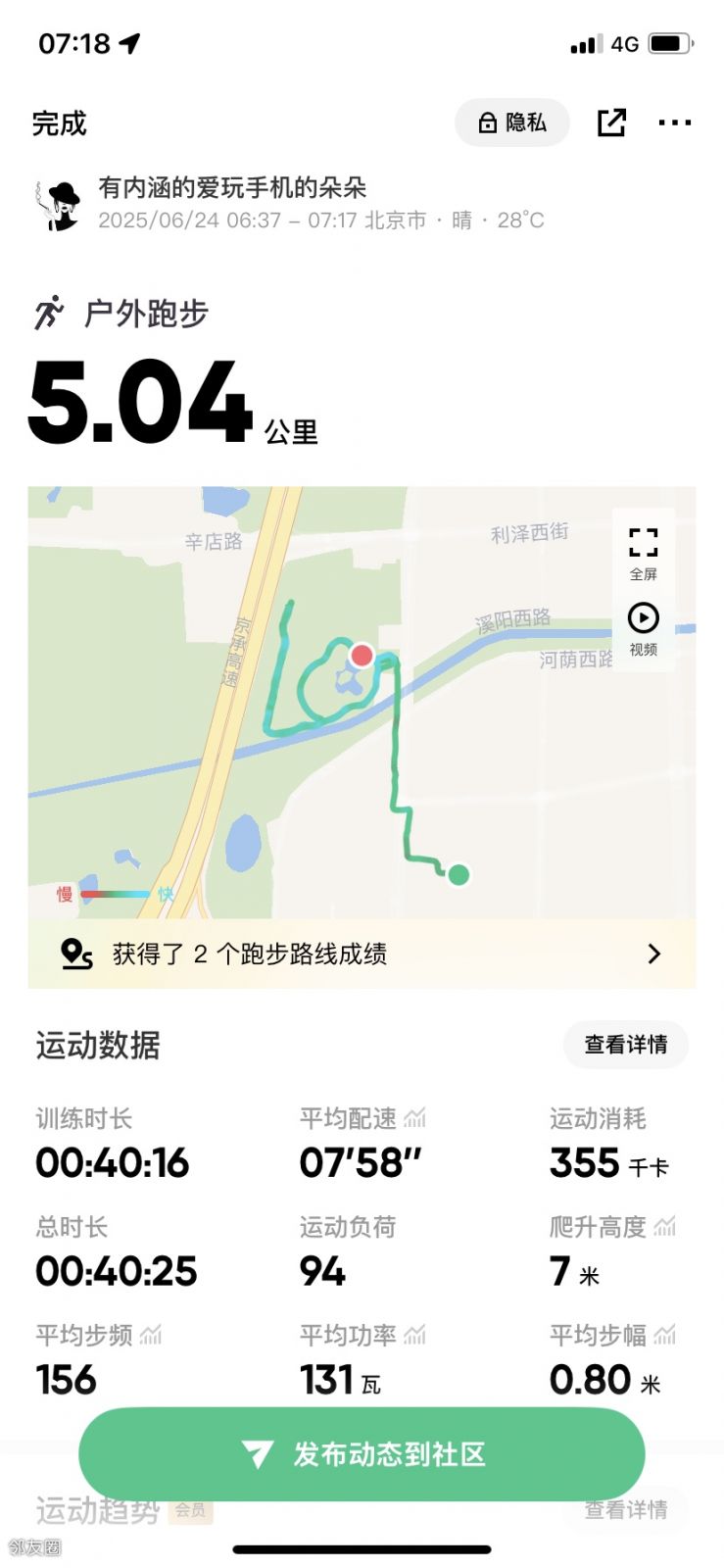
Task: Tap 完成 to finish
Action: [60, 123]
